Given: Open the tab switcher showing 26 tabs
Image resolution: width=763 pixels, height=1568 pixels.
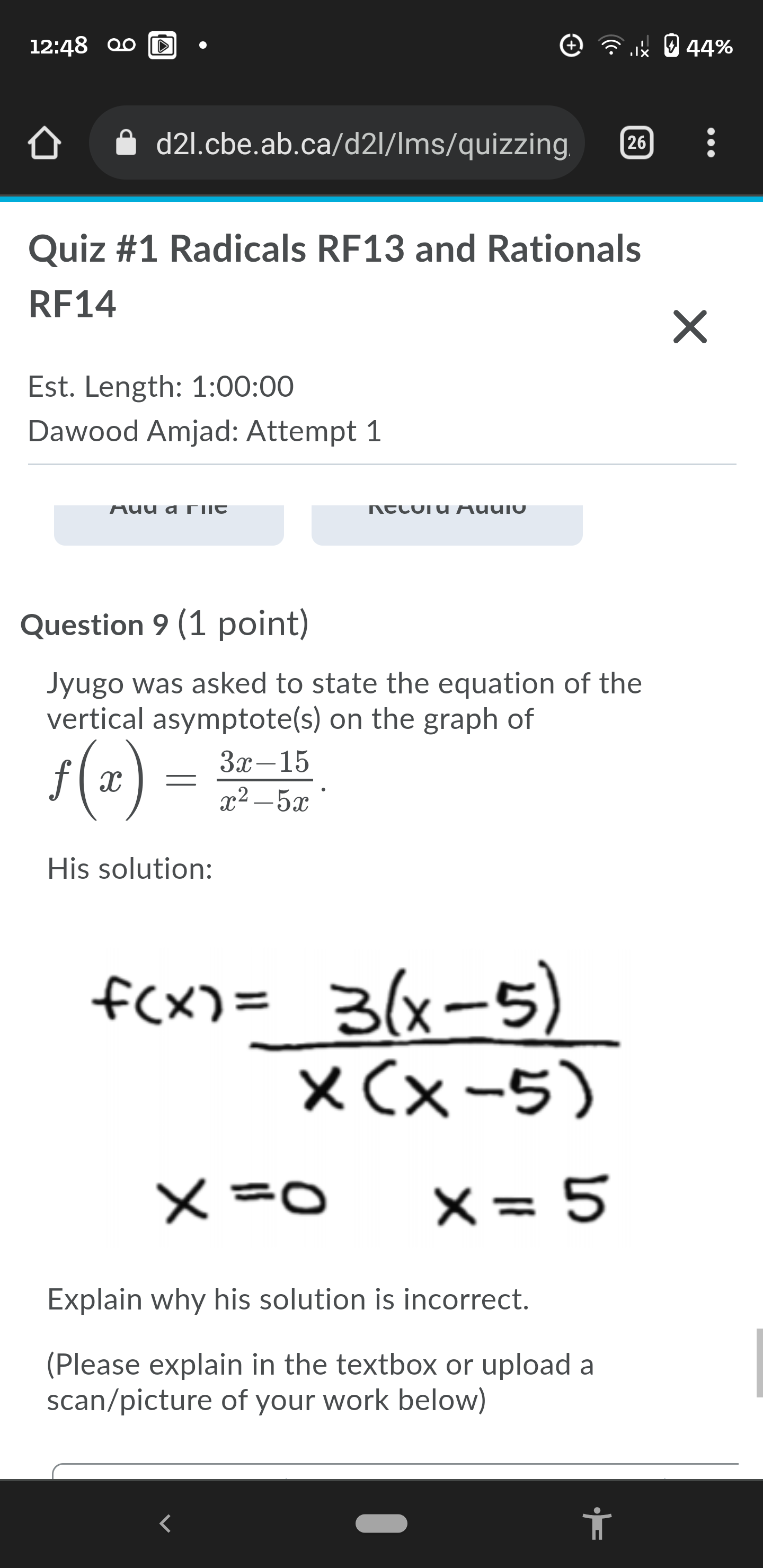Looking at the screenshot, I should pos(636,144).
